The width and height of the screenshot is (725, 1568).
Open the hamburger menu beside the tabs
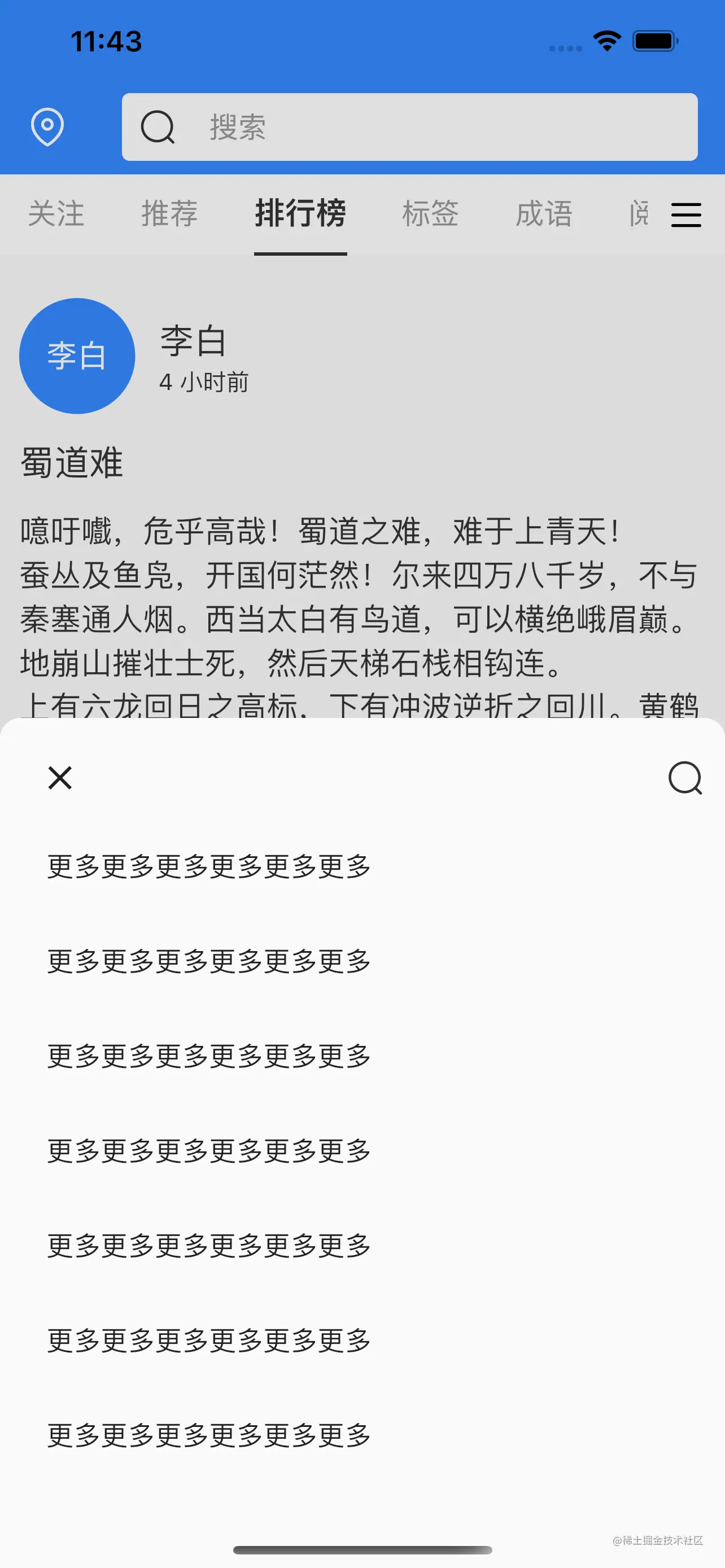point(685,215)
